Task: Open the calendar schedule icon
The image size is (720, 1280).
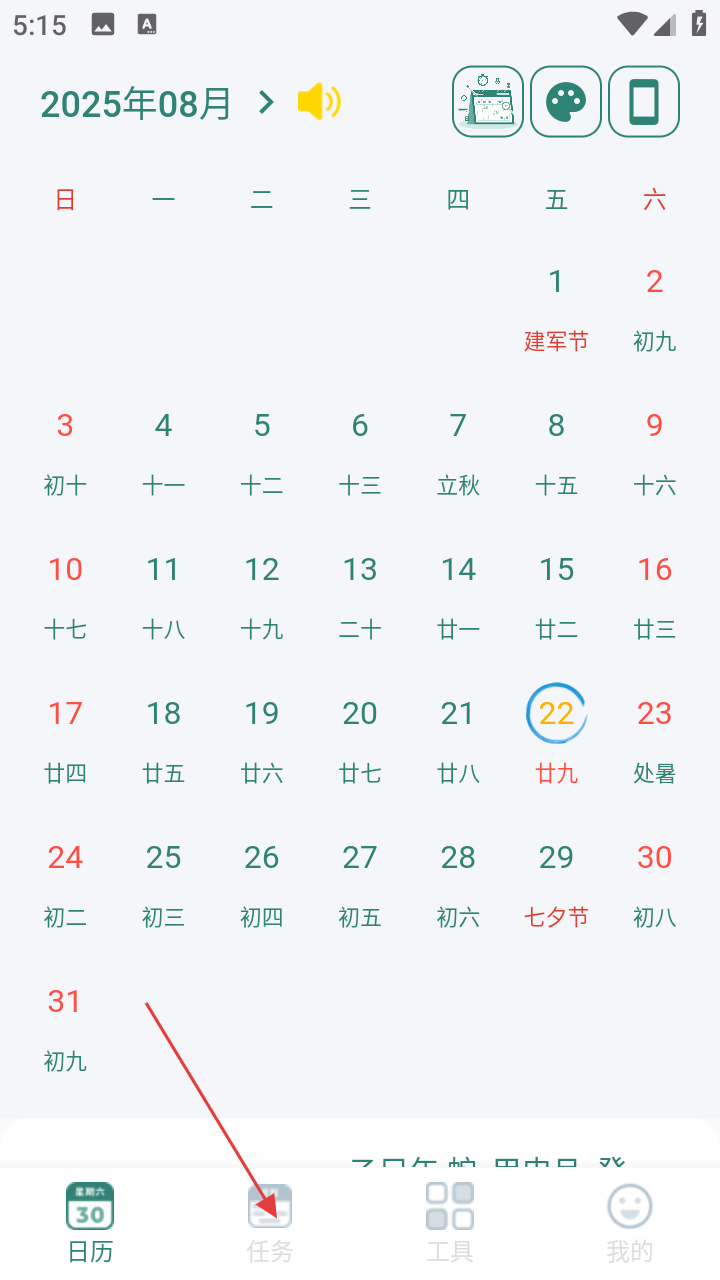Action: [488, 101]
